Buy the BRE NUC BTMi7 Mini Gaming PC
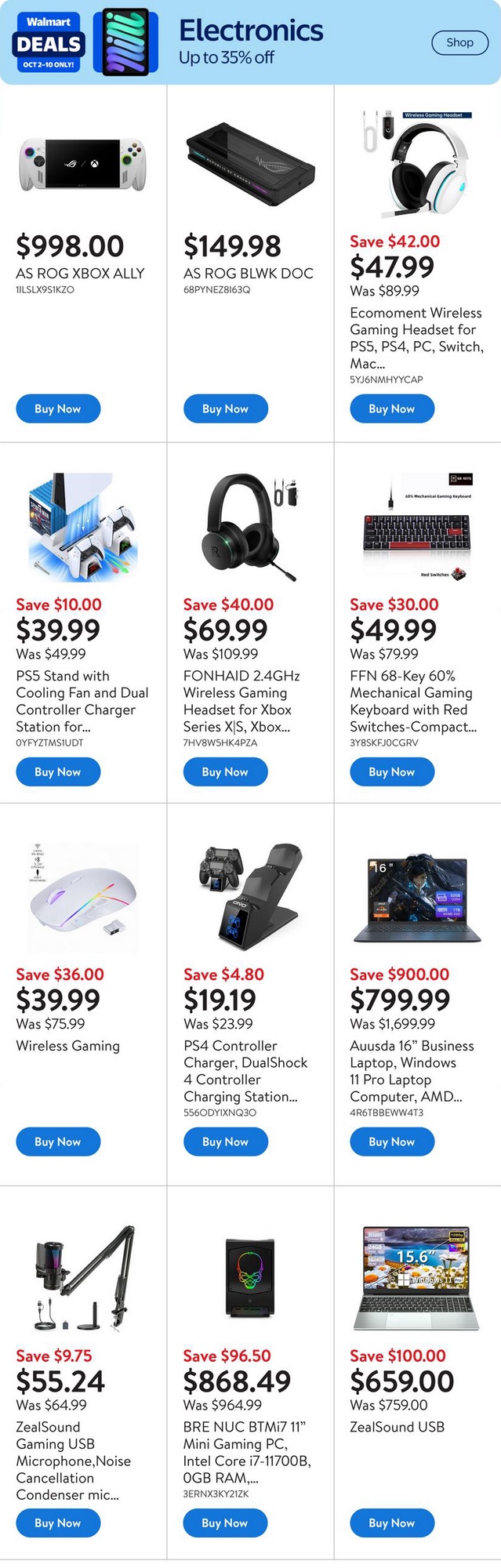The height and width of the screenshot is (1568, 501). 225,1523
